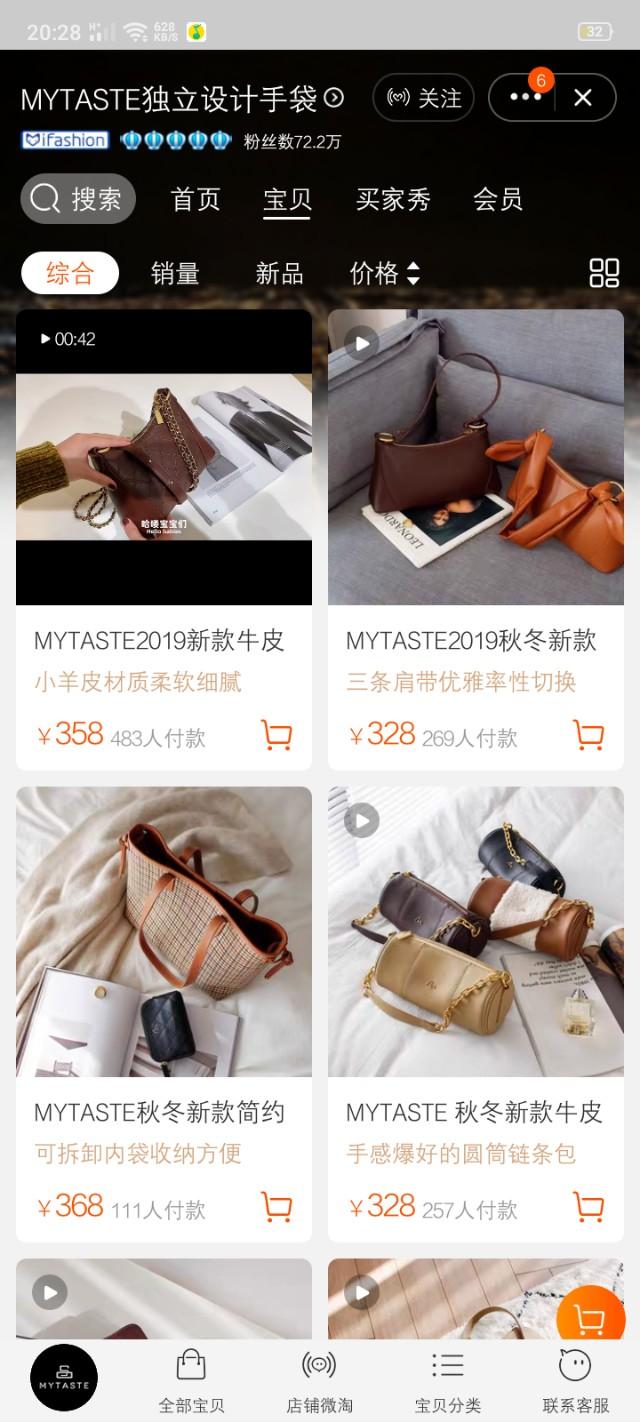Open the MYTASTE秋冬新款简约 tote card

coord(164,1014)
